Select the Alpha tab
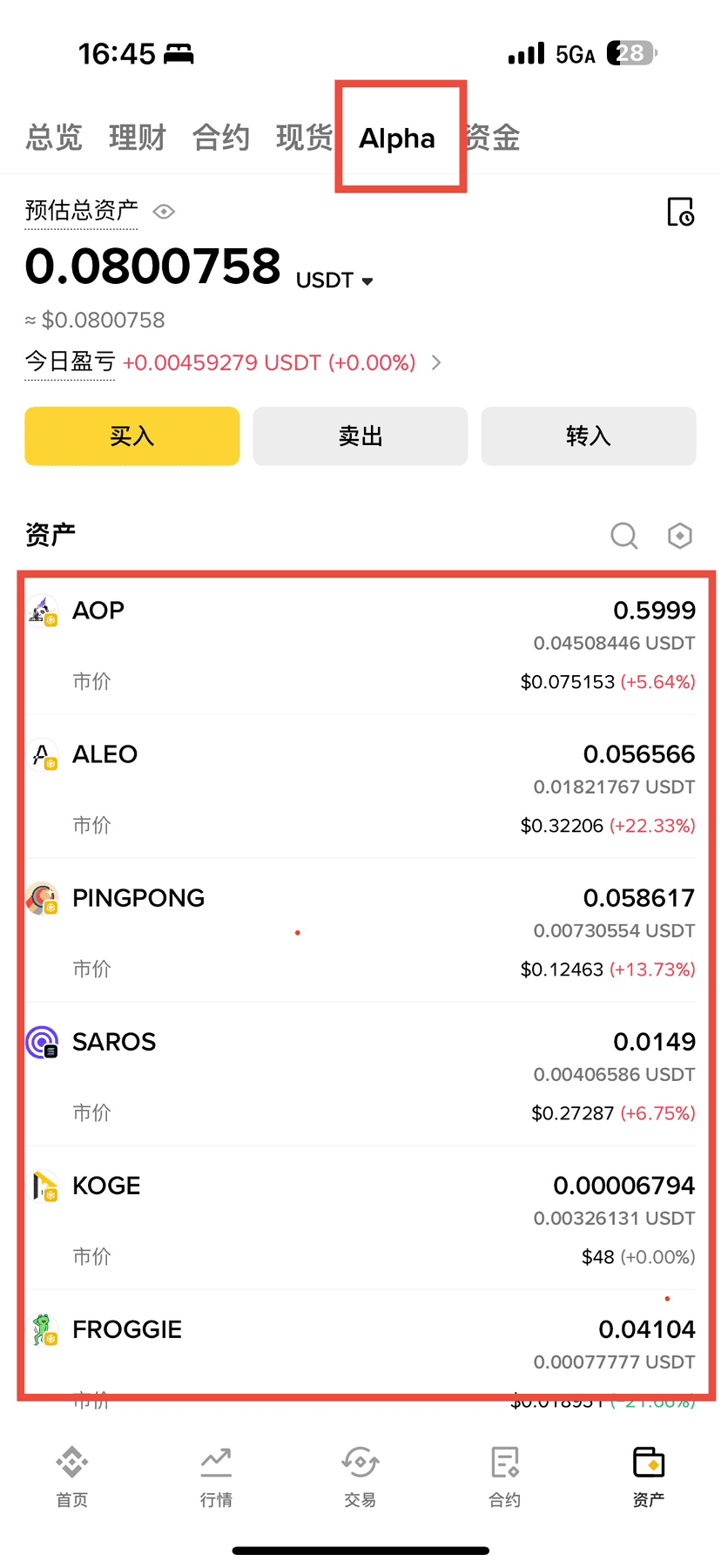This screenshot has height=1568, width=721. click(397, 139)
